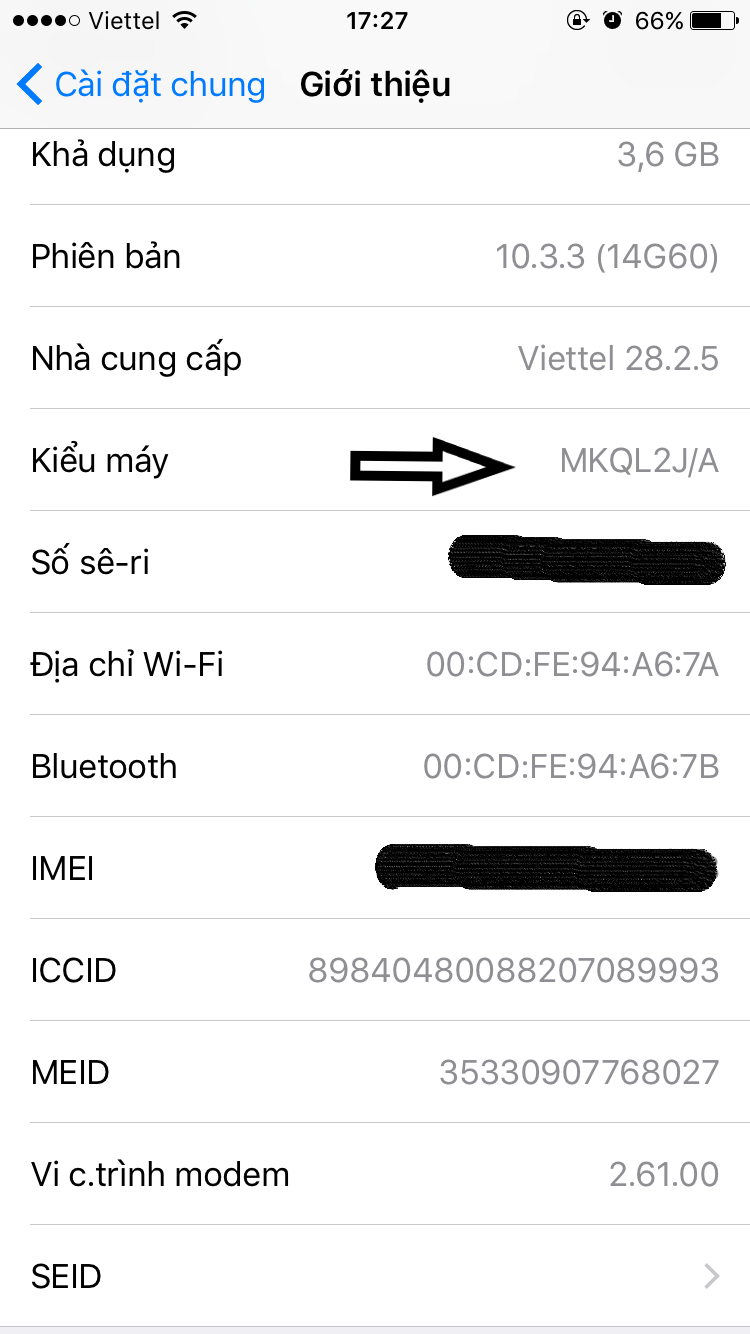Open the SEID row
750x1334 pixels.
pos(375,1276)
